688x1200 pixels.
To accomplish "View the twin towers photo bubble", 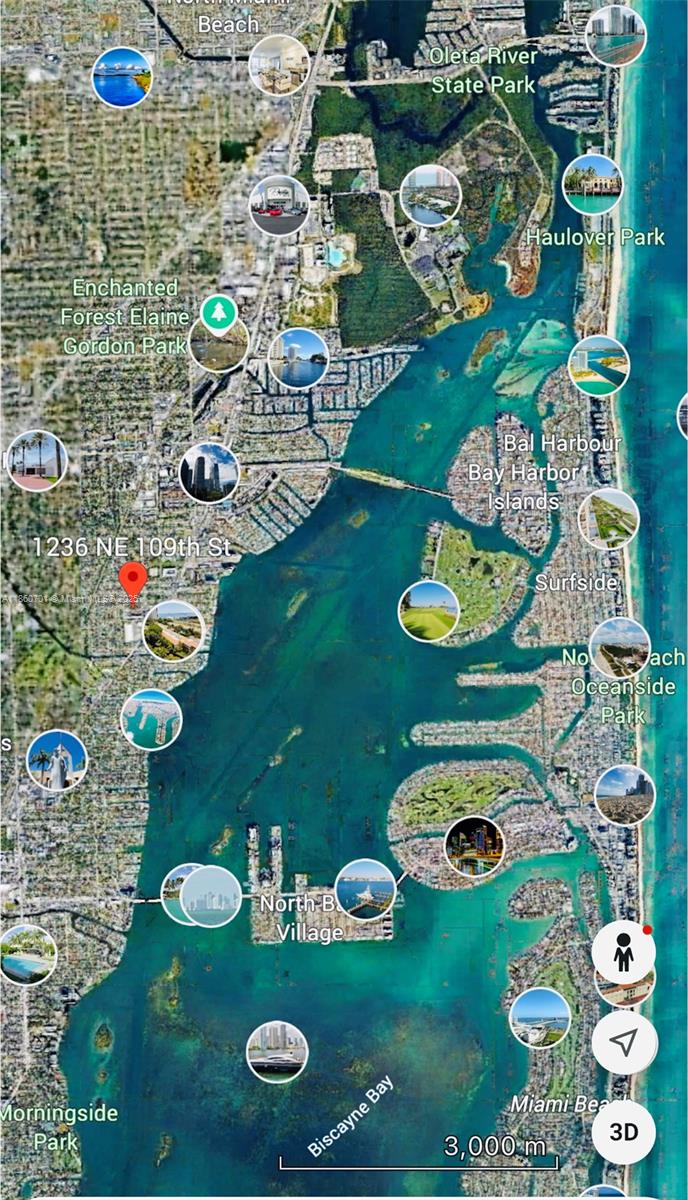I will click(x=210, y=472).
